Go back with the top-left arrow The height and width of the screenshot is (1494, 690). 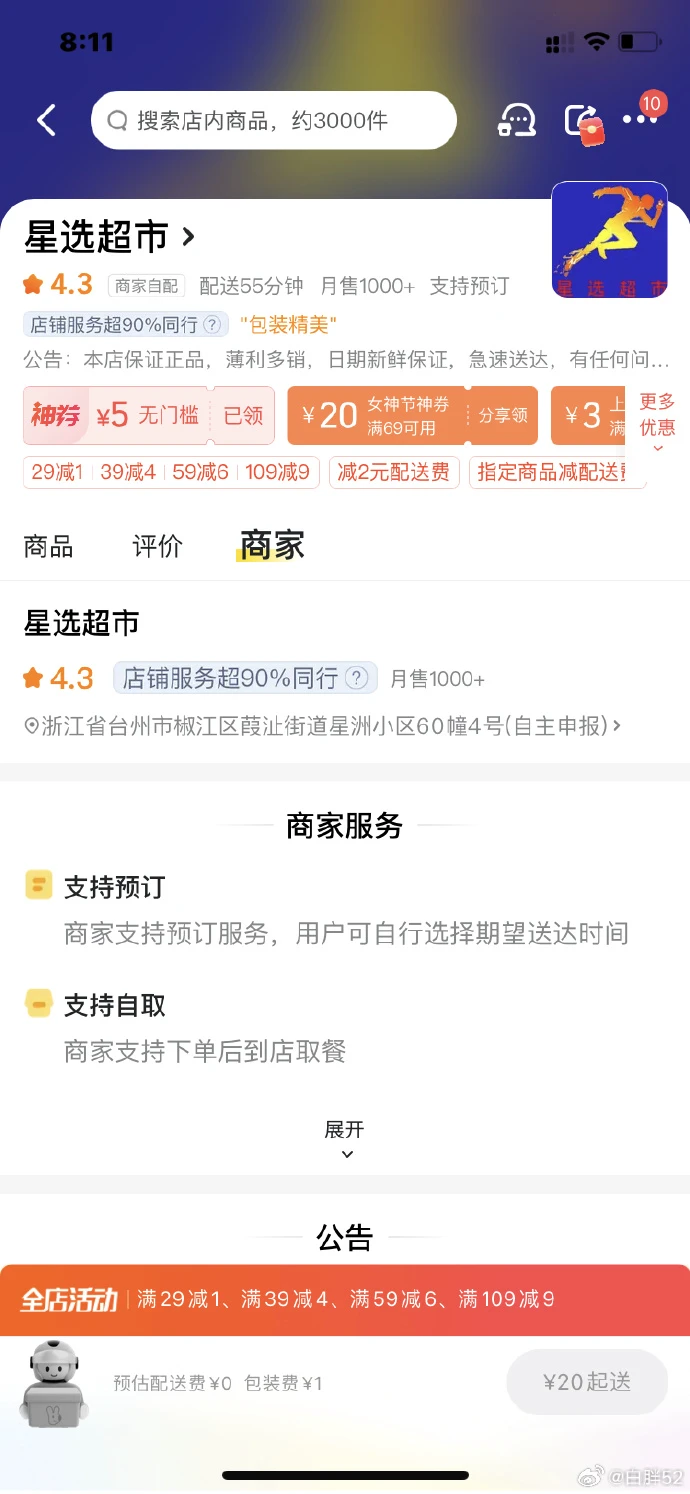coord(46,121)
